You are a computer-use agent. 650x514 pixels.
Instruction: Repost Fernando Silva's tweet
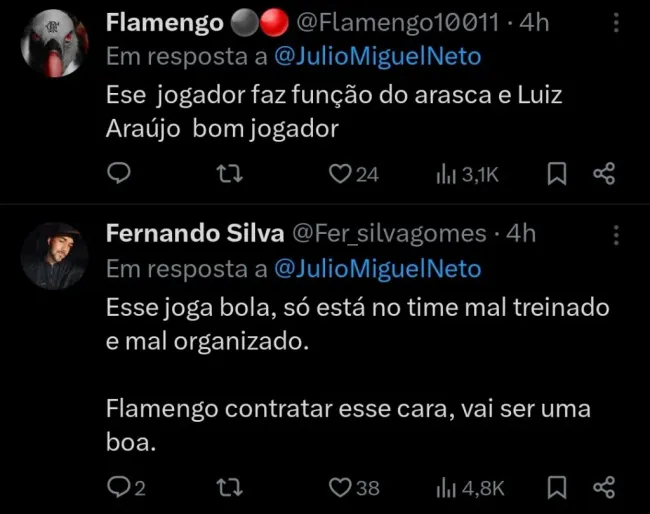pyautogui.click(x=228, y=487)
